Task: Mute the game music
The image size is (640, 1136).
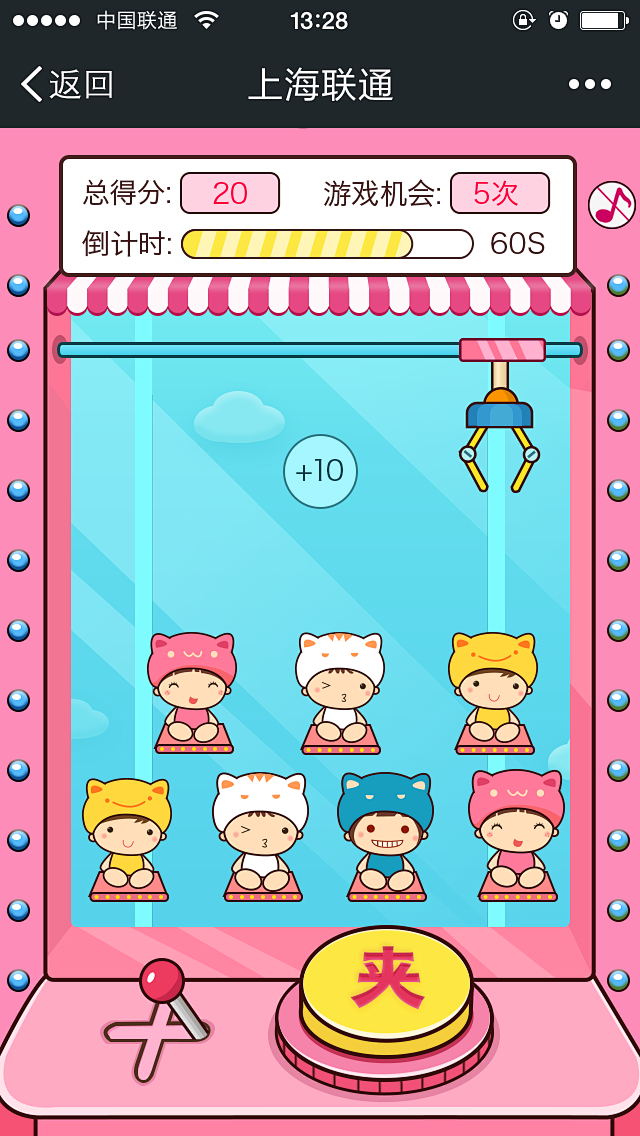Action: click(x=611, y=205)
